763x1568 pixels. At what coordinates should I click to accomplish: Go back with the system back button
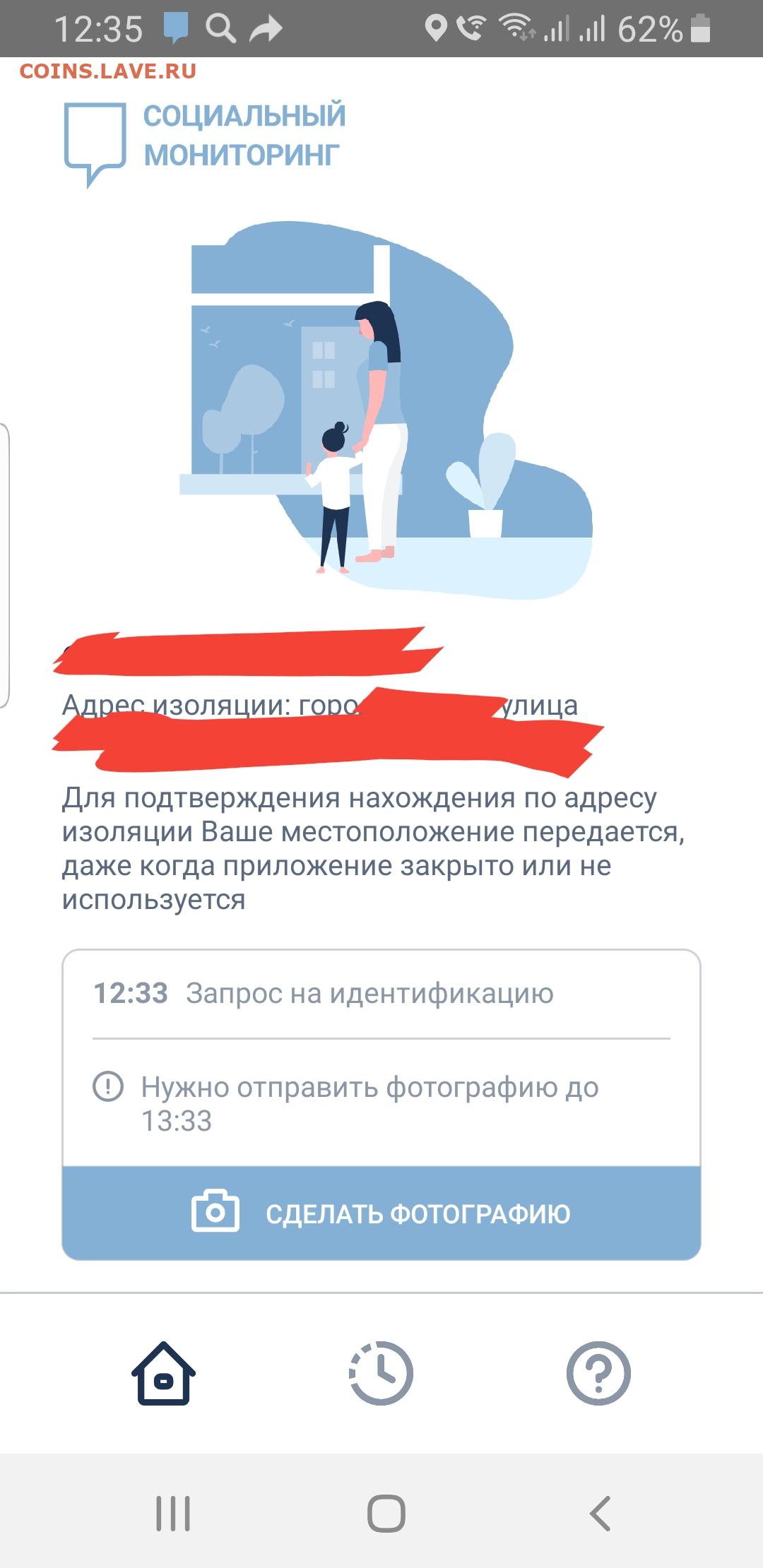click(600, 1513)
